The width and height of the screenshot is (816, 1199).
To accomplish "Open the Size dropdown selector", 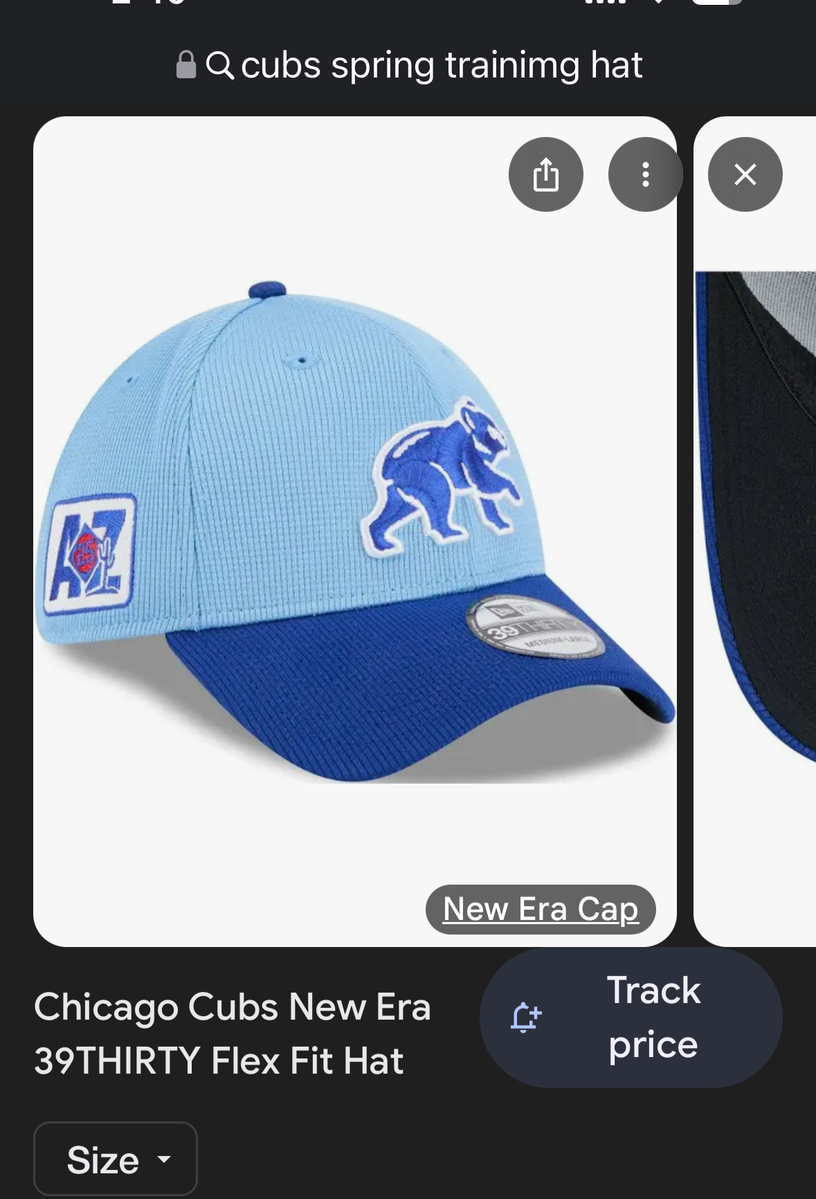I will click(x=115, y=1158).
